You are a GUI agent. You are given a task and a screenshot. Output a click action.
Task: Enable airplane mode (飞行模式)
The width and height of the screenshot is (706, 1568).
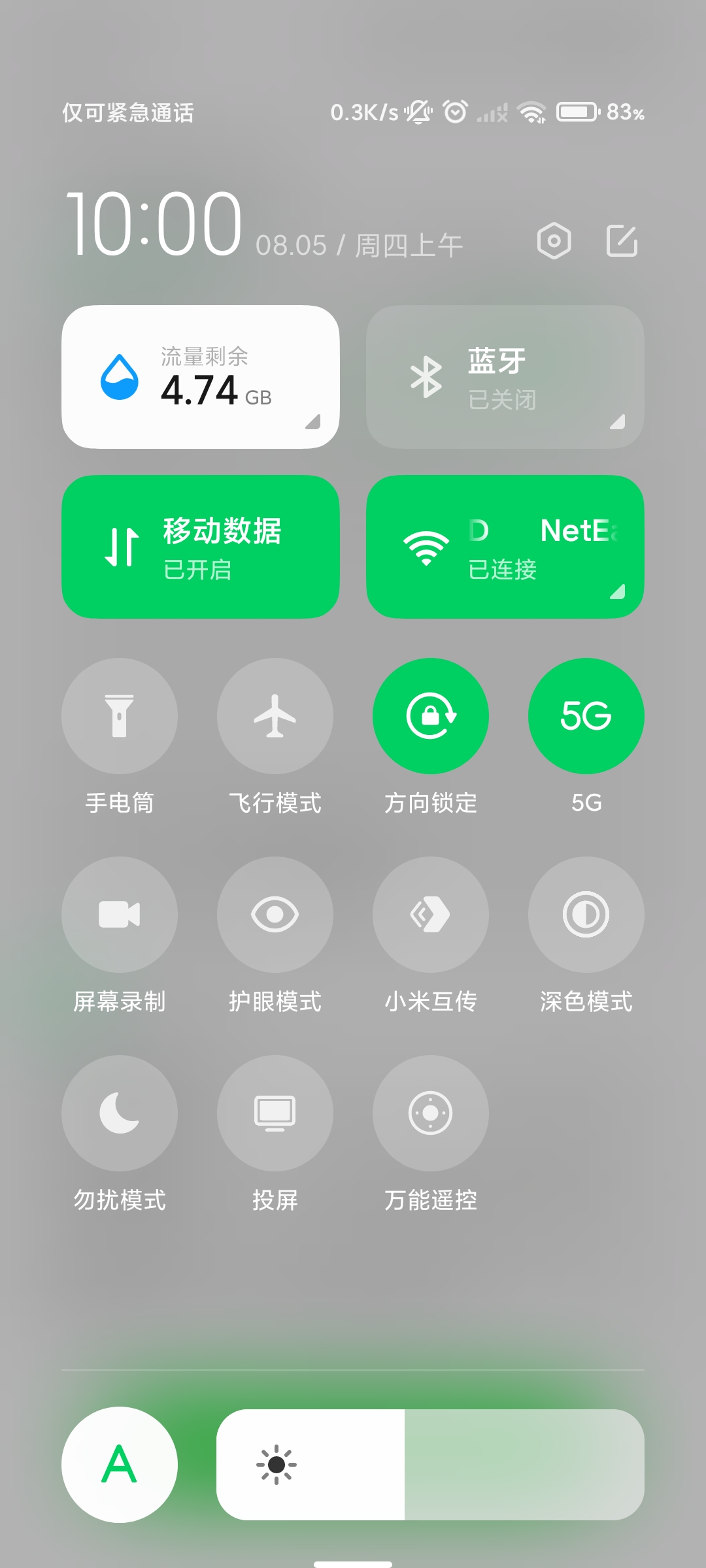click(275, 716)
